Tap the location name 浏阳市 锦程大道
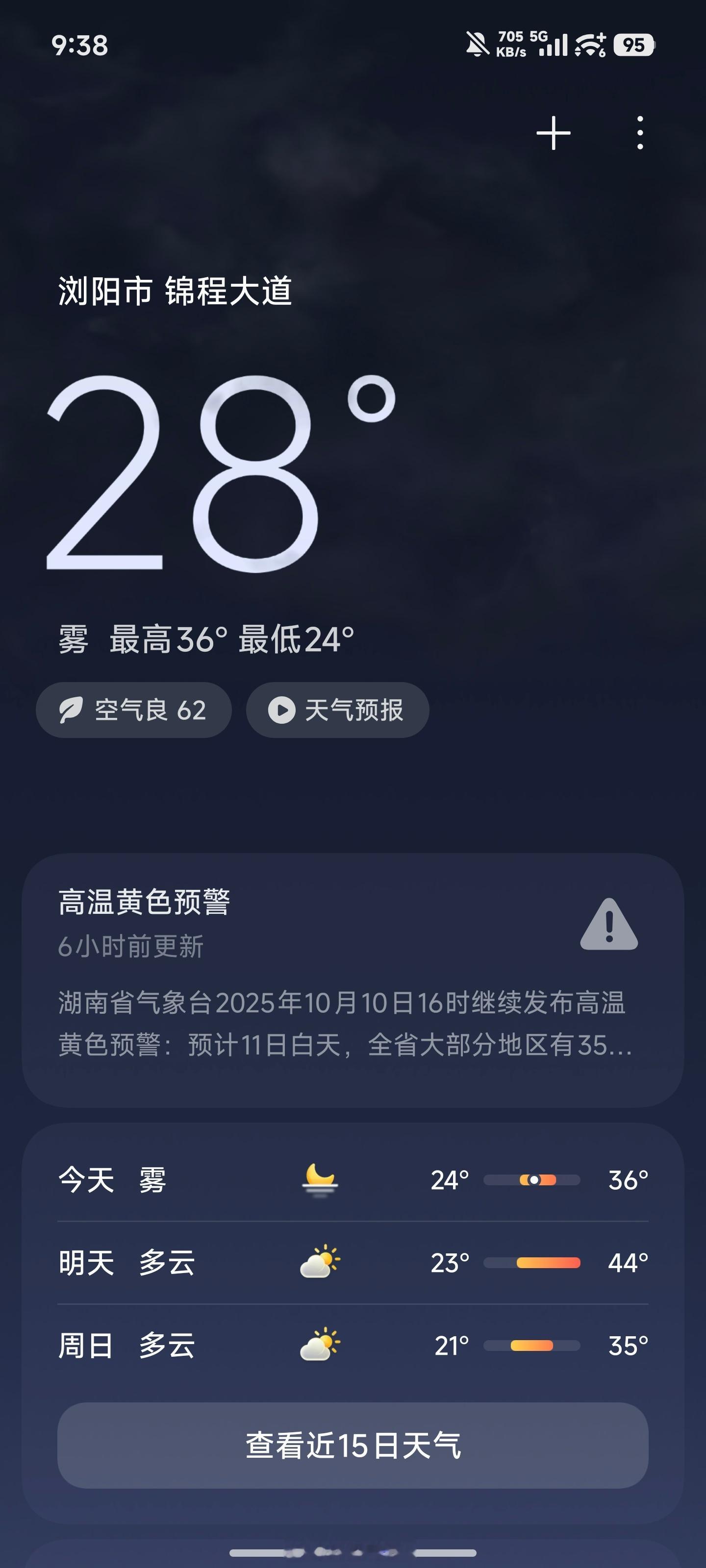The height and width of the screenshot is (1568, 706). (x=174, y=291)
